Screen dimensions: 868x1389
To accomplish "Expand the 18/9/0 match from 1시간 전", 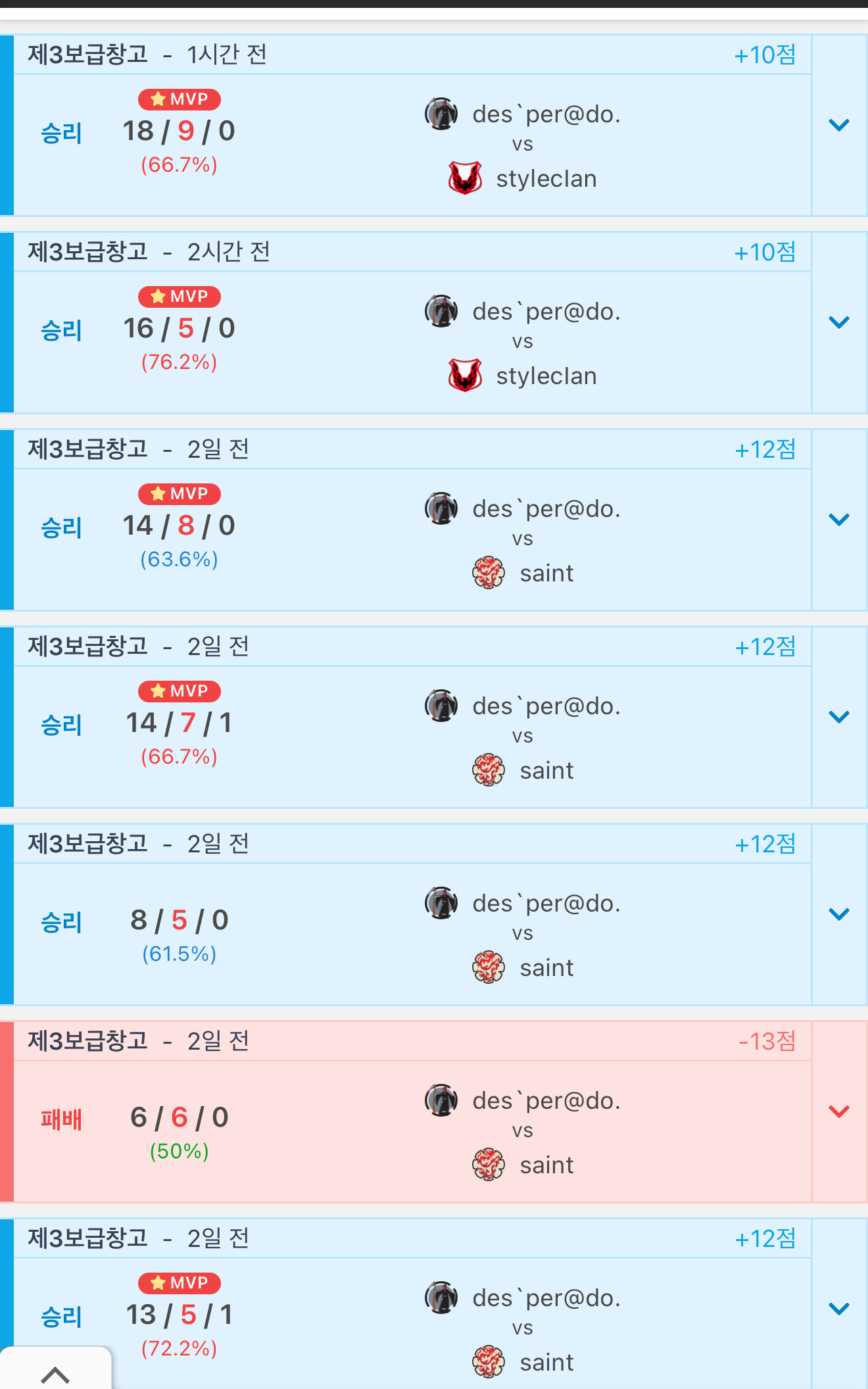I will (x=839, y=125).
